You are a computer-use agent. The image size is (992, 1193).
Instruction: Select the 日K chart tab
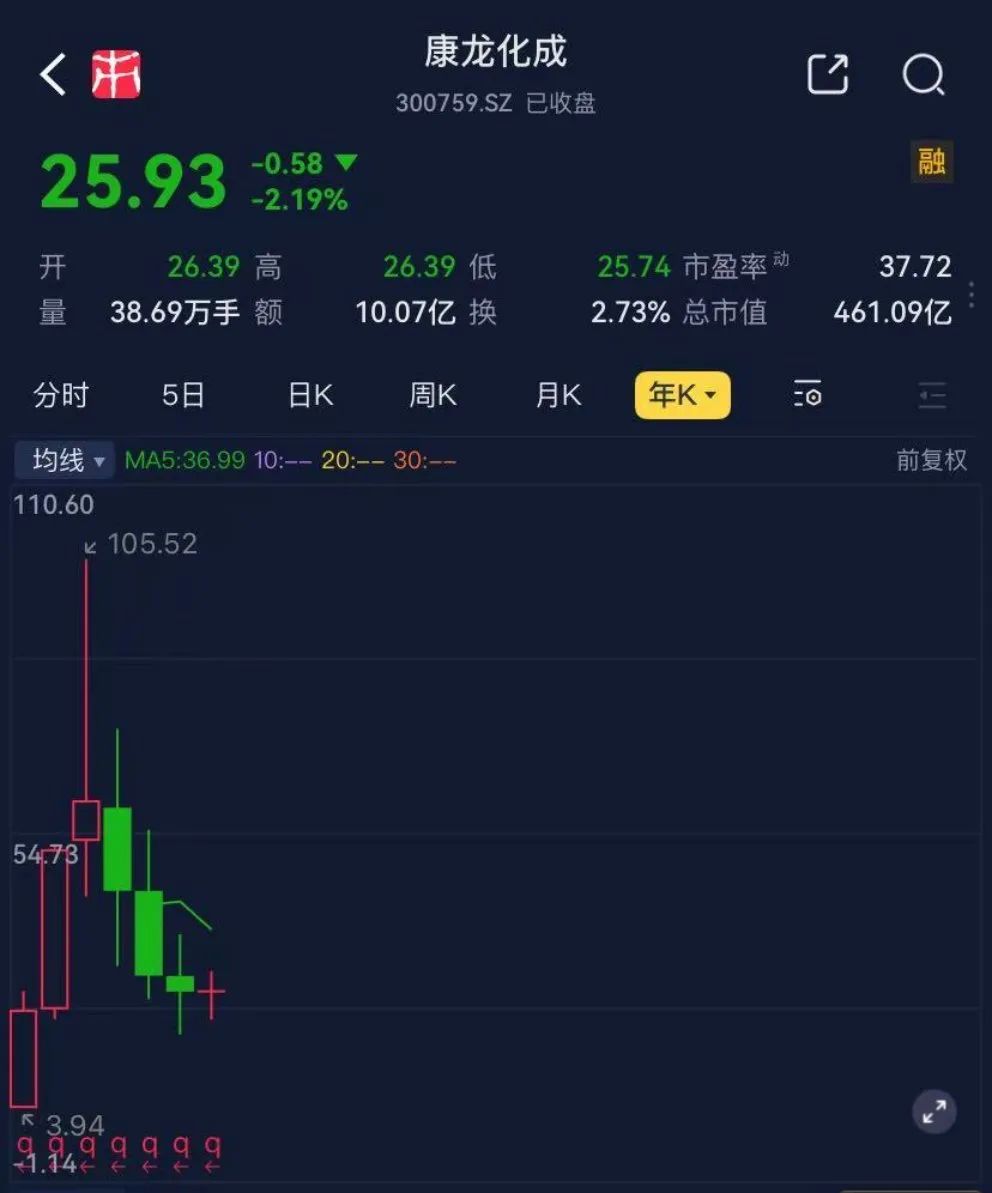[x=310, y=395]
